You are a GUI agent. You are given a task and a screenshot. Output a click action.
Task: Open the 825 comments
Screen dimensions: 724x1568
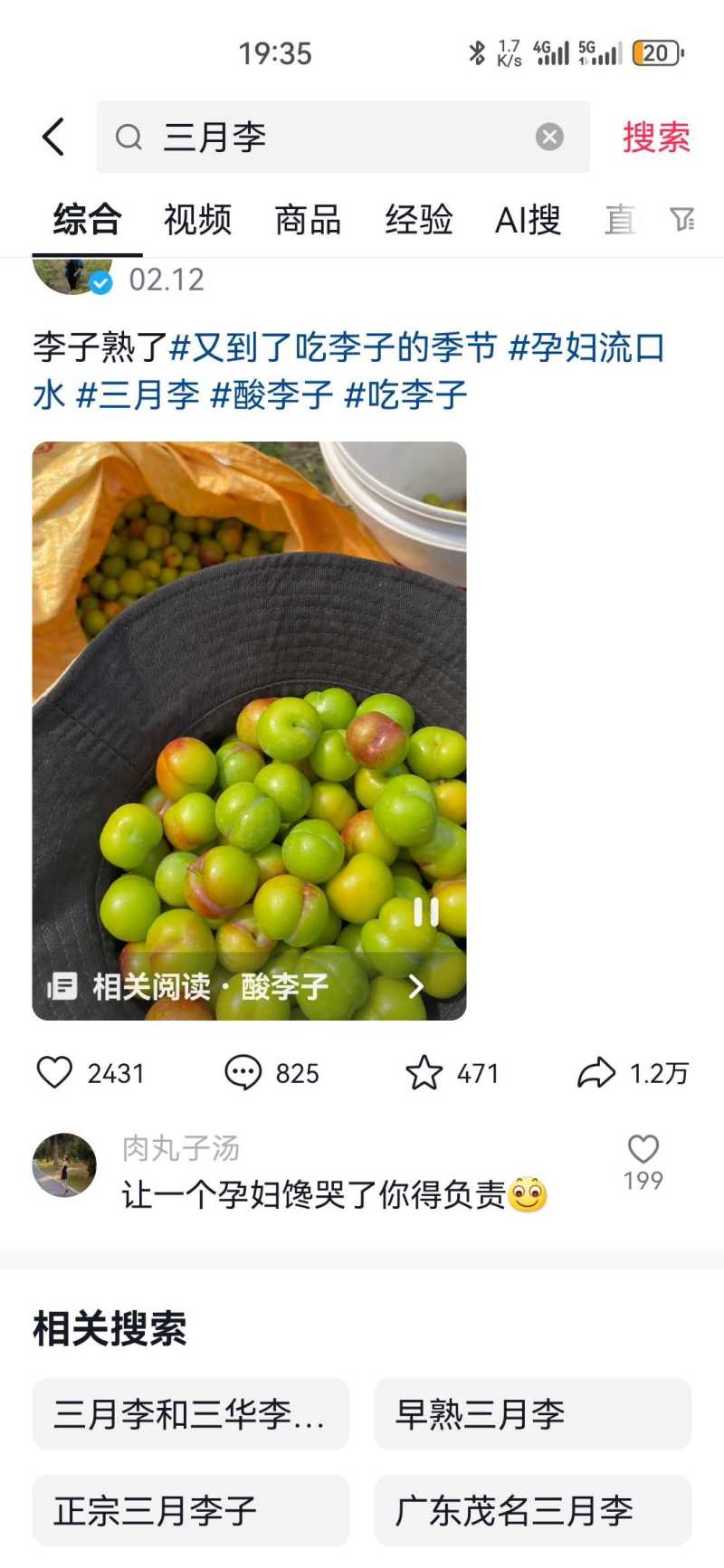point(243,1073)
